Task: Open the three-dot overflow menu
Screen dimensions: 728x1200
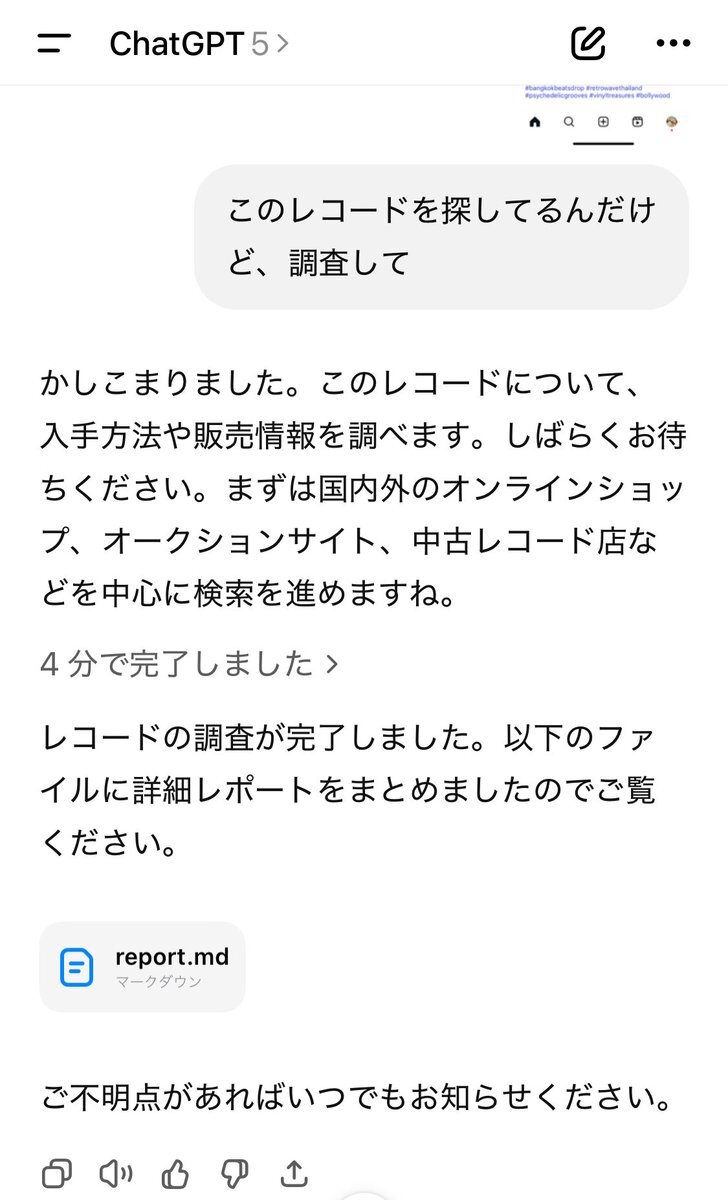Action: point(672,43)
